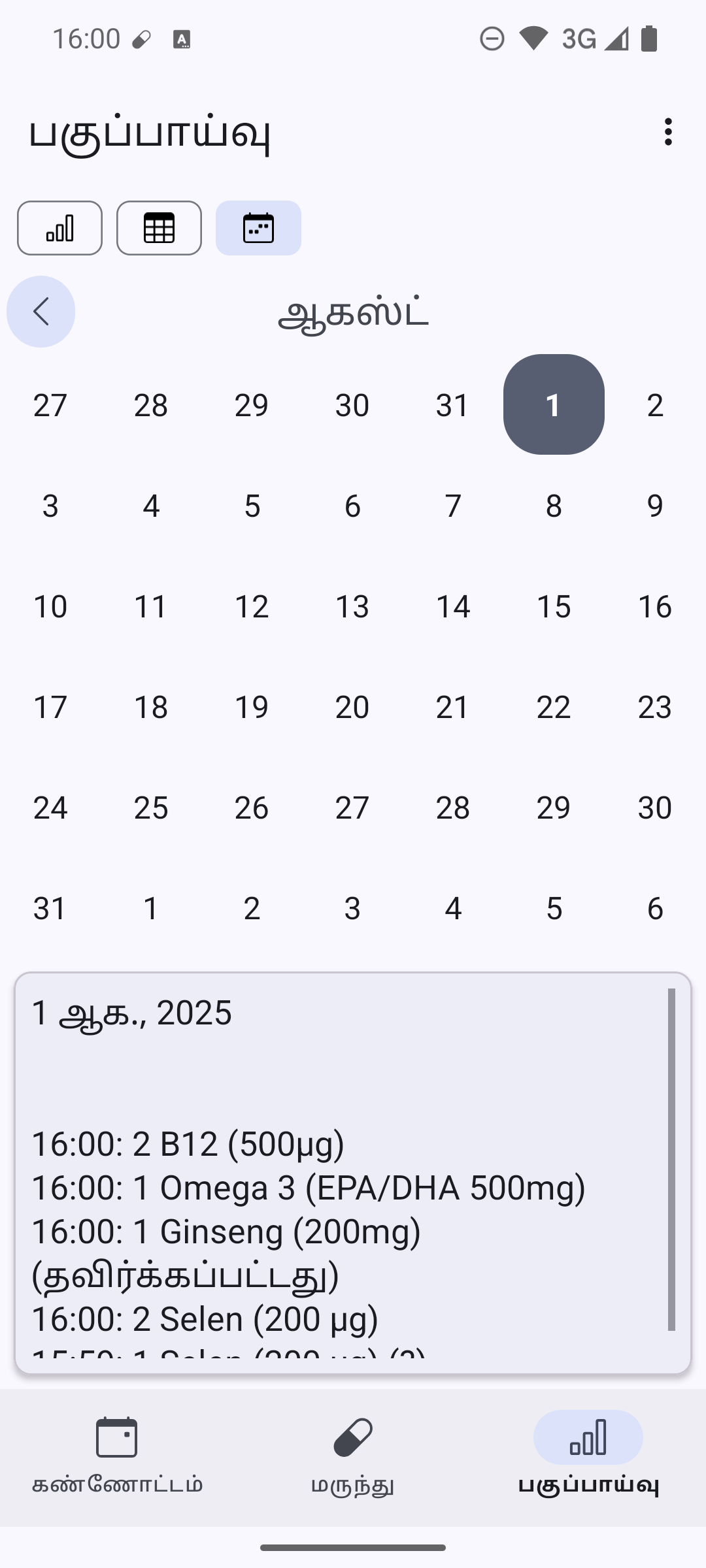
Task: Select August 1 in the calendar
Action: coord(554,404)
